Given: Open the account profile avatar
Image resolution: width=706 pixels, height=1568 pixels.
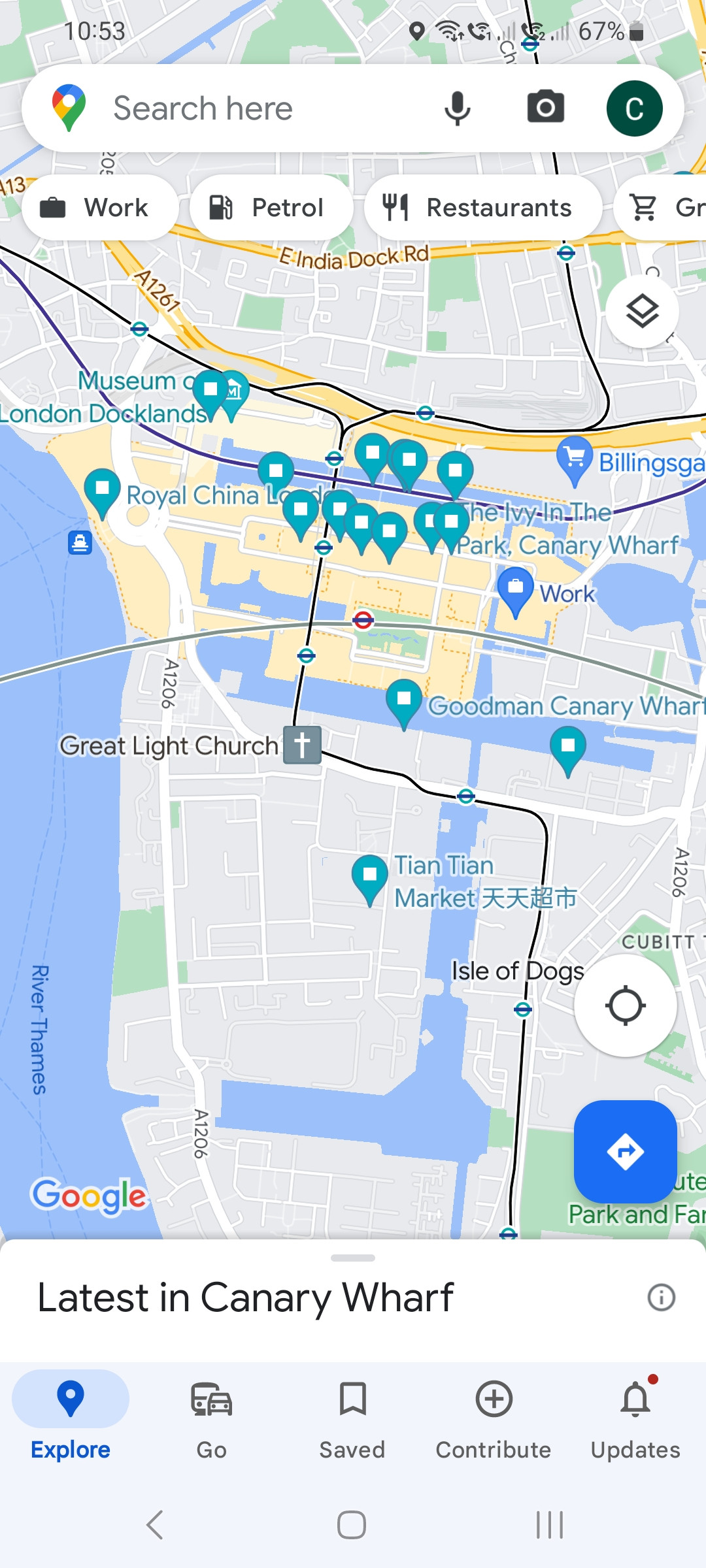Looking at the screenshot, I should pos(634,108).
